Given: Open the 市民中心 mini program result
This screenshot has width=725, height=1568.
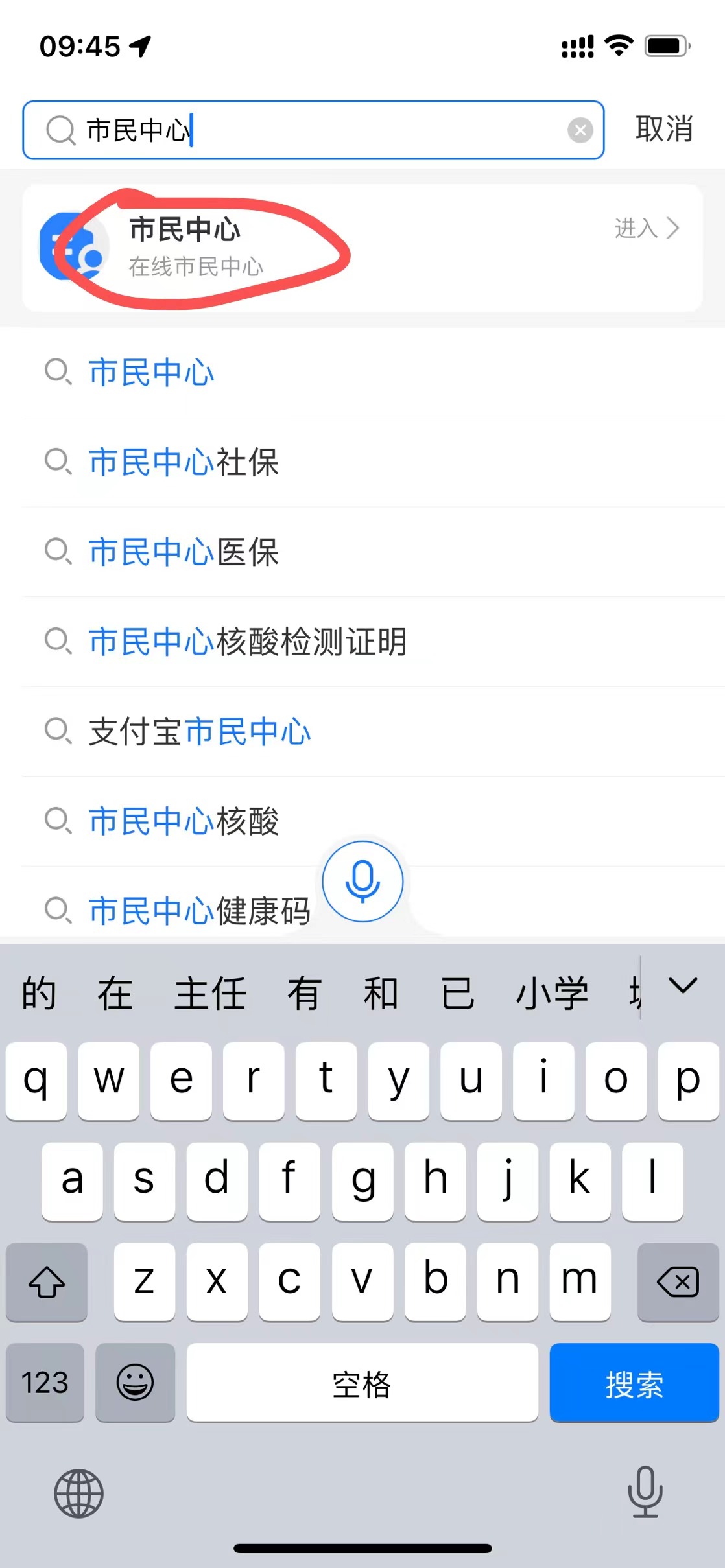Looking at the screenshot, I should (x=362, y=248).
